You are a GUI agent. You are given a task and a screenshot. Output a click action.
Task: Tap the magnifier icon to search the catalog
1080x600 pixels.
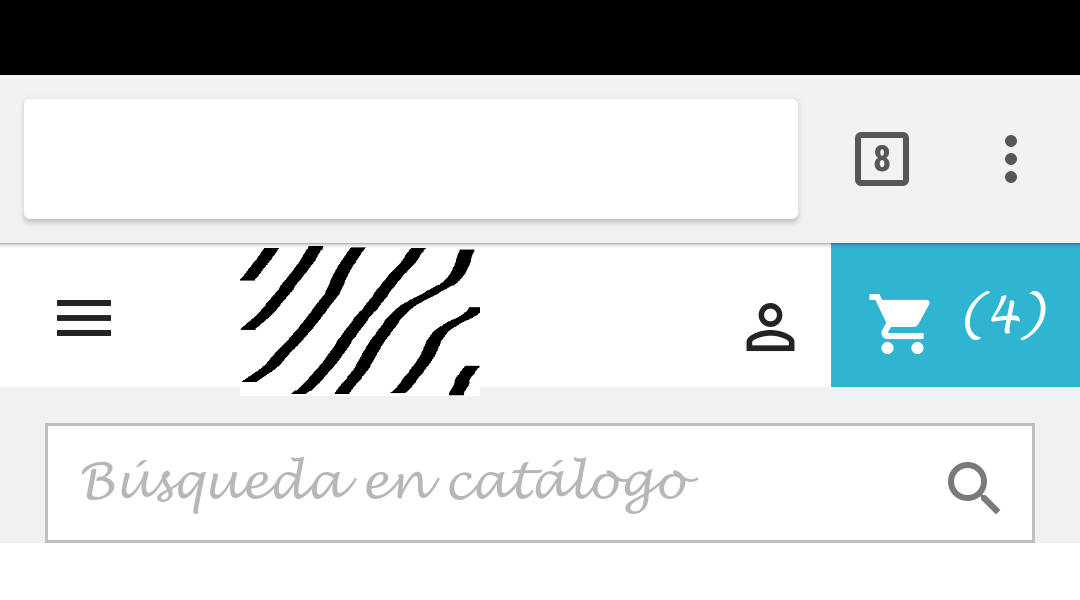pyautogui.click(x=973, y=487)
